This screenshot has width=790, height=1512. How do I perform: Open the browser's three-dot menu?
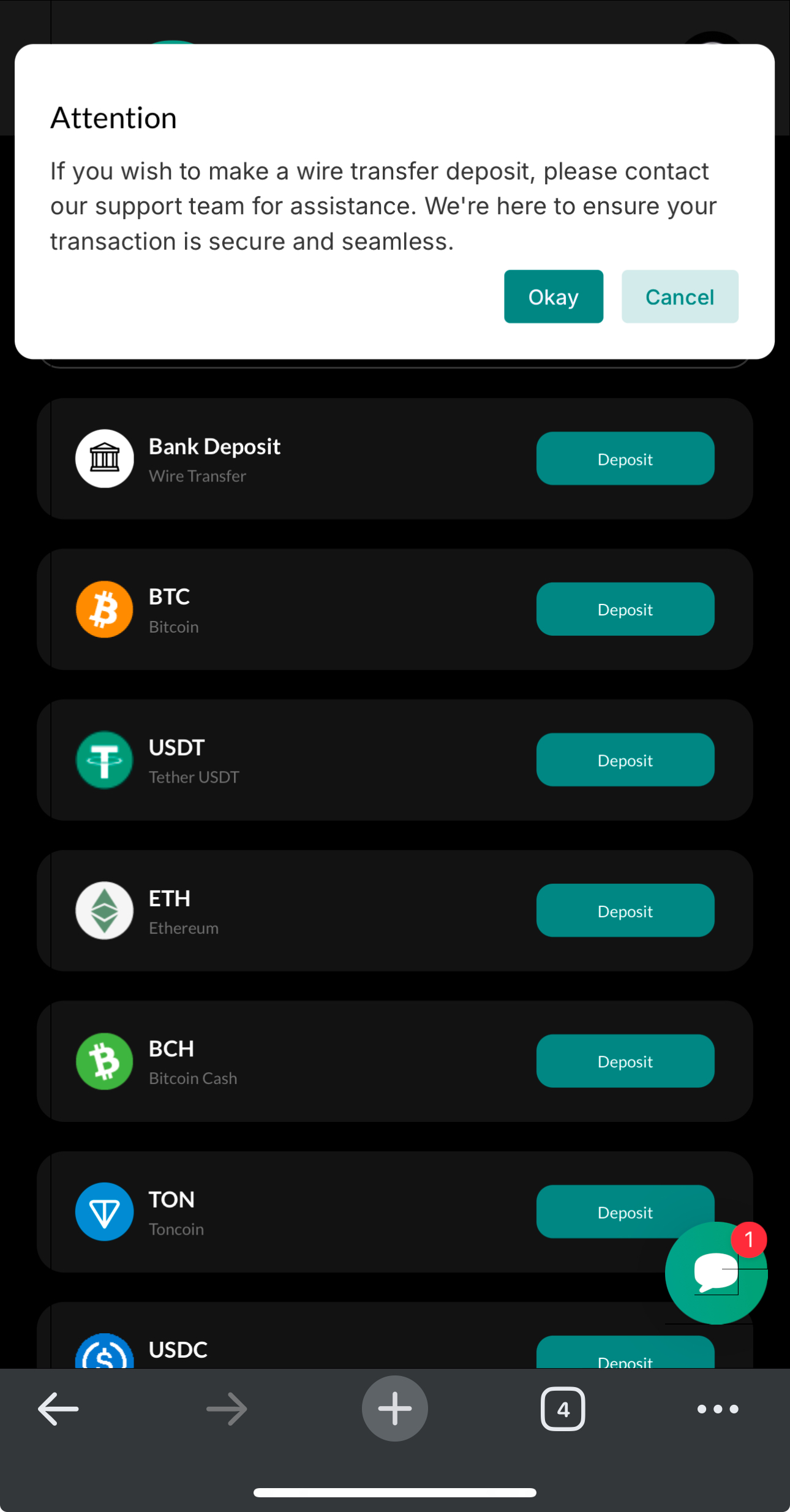coord(718,1409)
